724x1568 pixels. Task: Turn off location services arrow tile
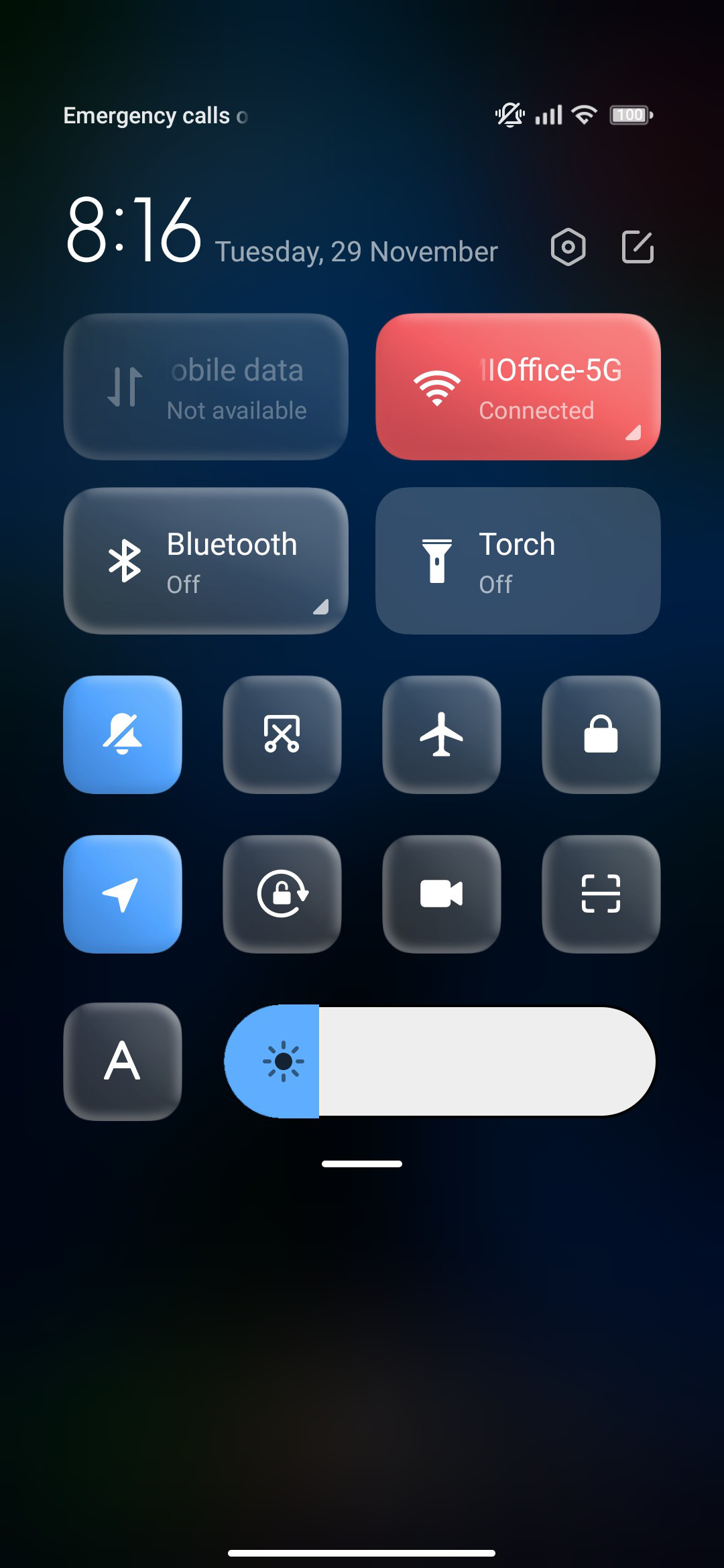pyautogui.click(x=123, y=894)
